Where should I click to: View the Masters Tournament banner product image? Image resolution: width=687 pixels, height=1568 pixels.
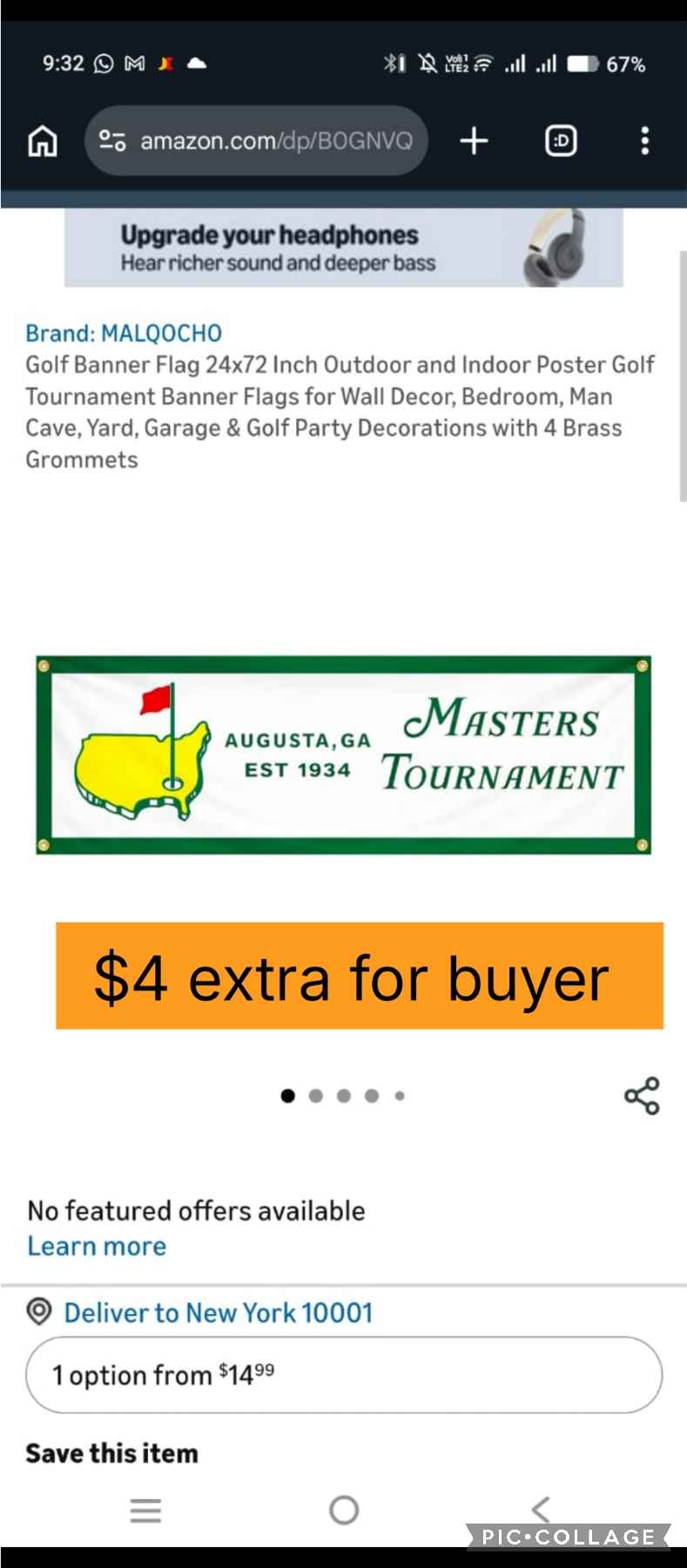[x=343, y=754]
